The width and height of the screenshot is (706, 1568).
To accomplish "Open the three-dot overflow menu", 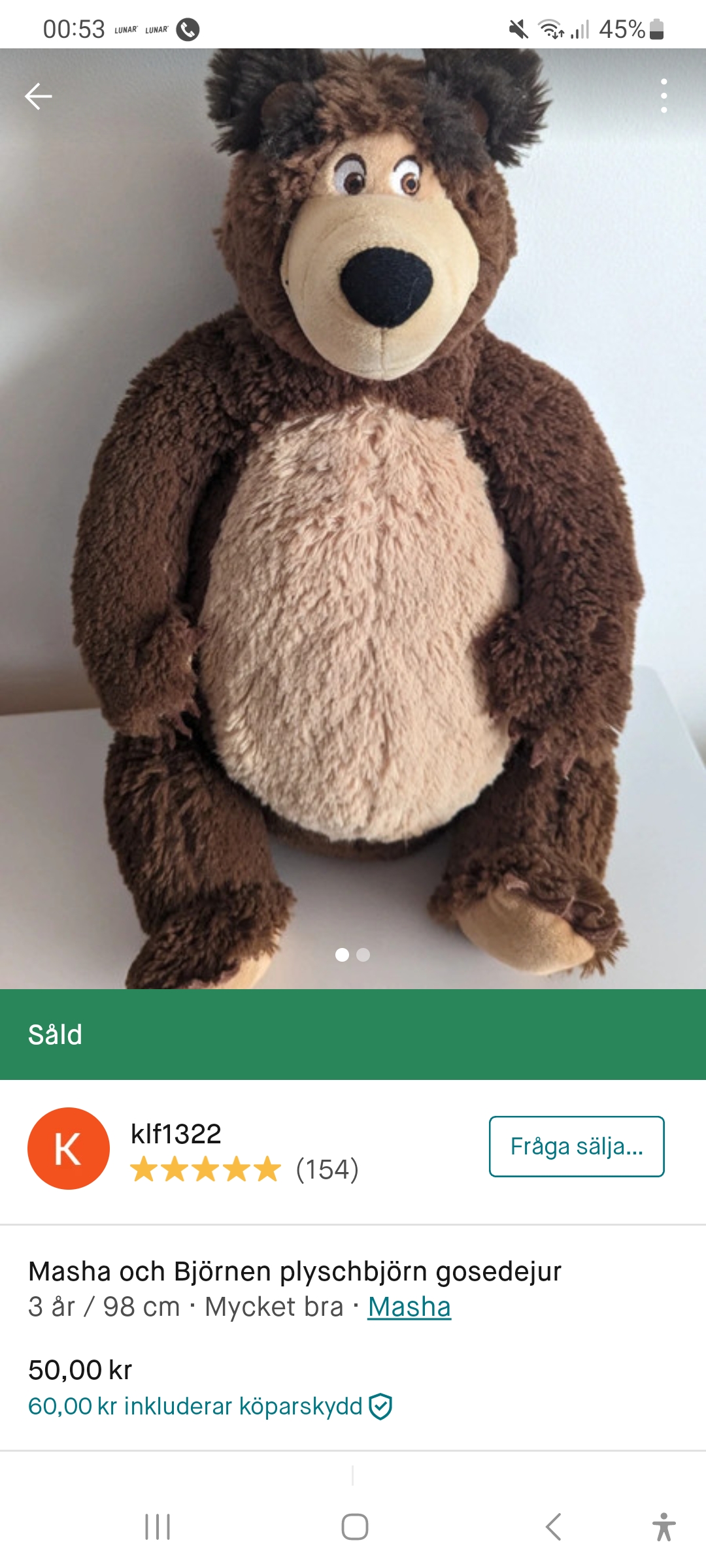I will (x=664, y=96).
